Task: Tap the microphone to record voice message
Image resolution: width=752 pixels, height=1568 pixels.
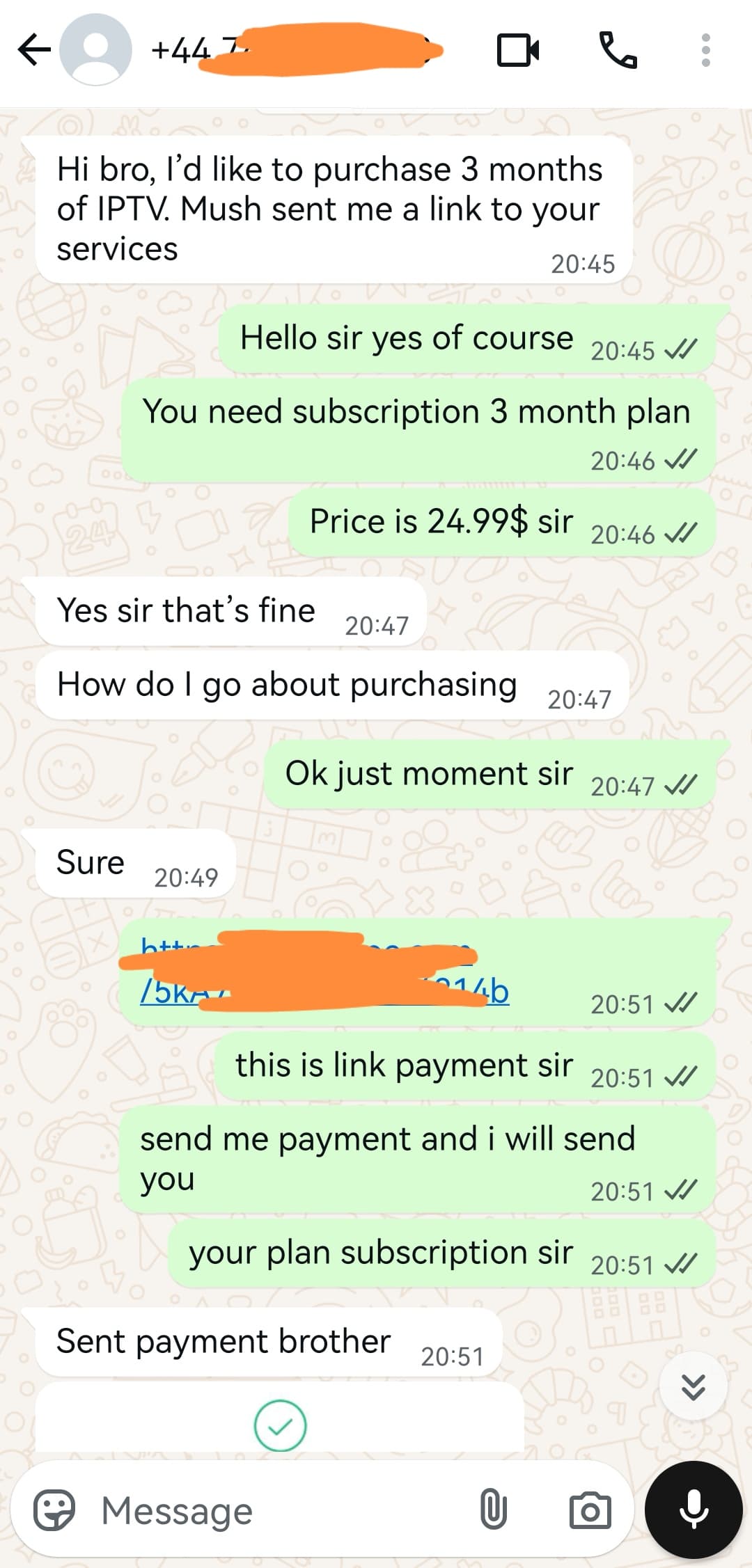Action: (x=694, y=1509)
